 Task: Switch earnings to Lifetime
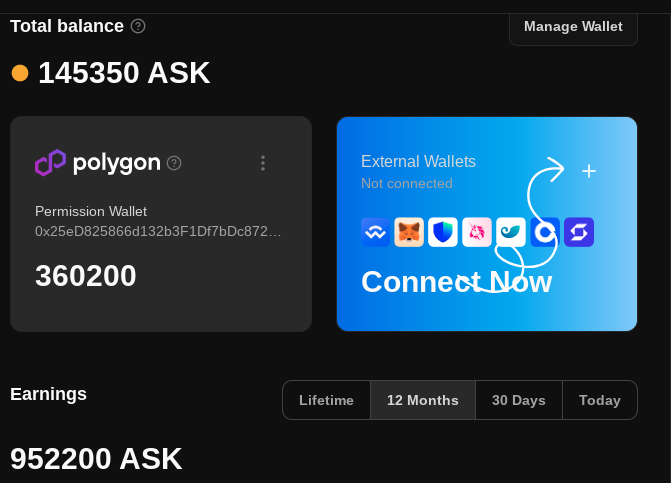[x=327, y=400]
